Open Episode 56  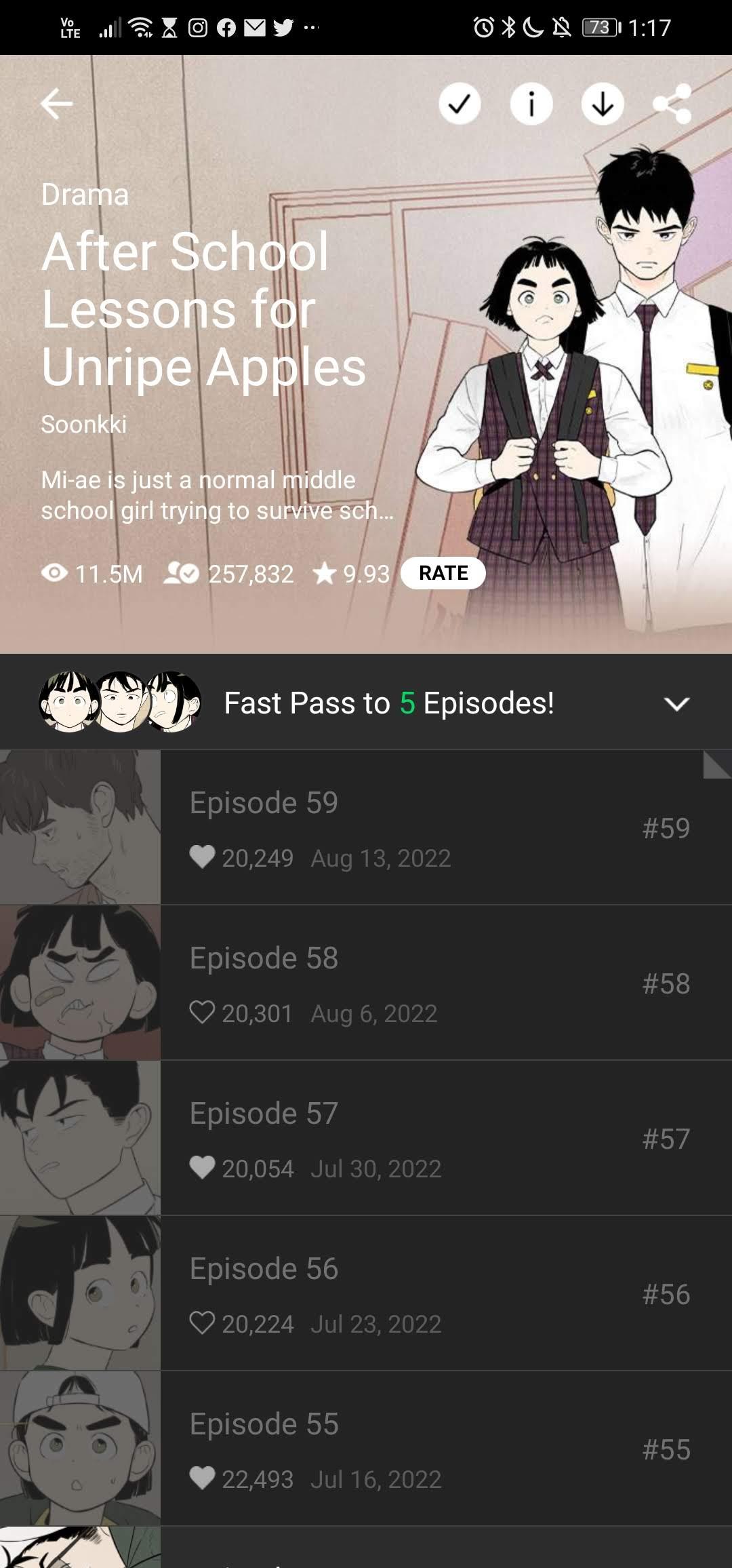tap(366, 1293)
